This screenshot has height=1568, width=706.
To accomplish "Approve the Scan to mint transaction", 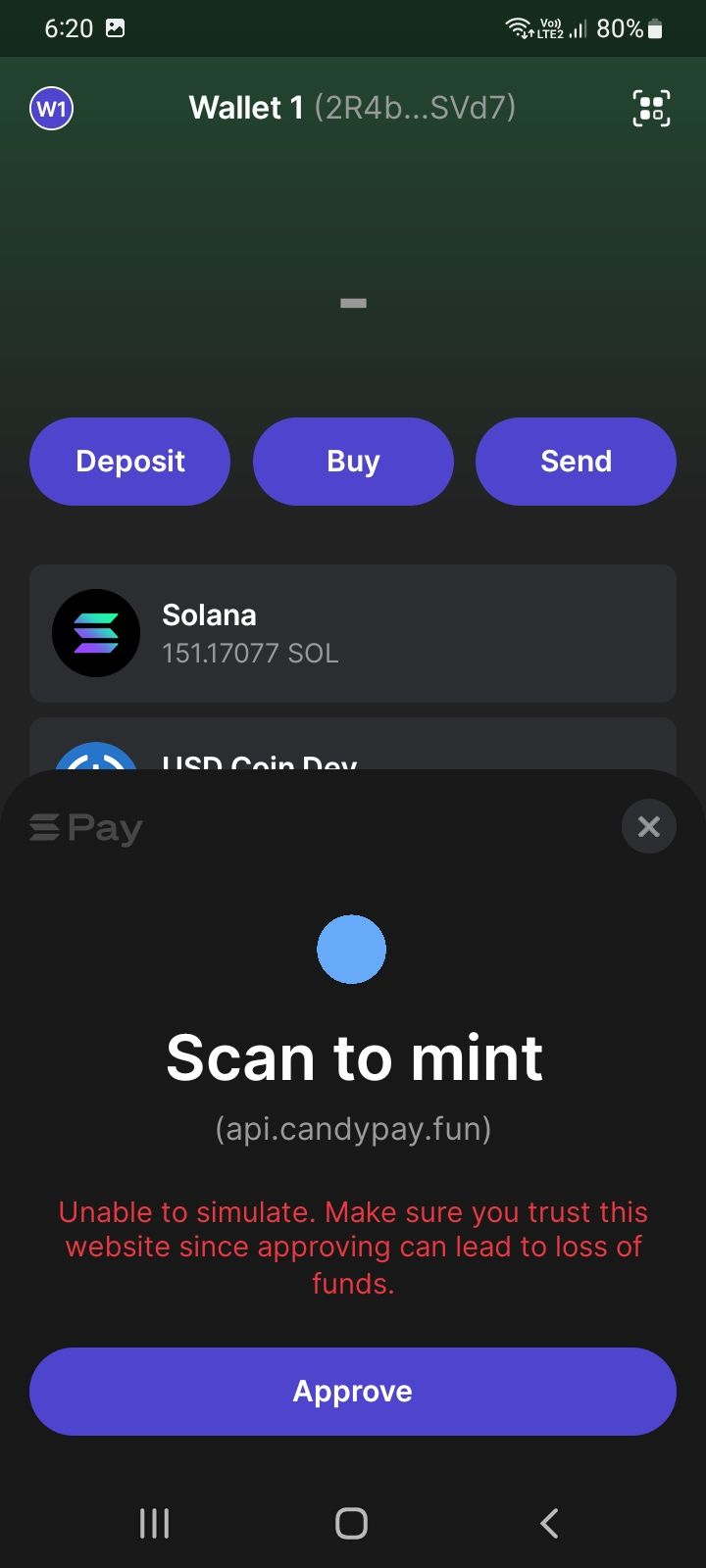I will click(353, 1391).
